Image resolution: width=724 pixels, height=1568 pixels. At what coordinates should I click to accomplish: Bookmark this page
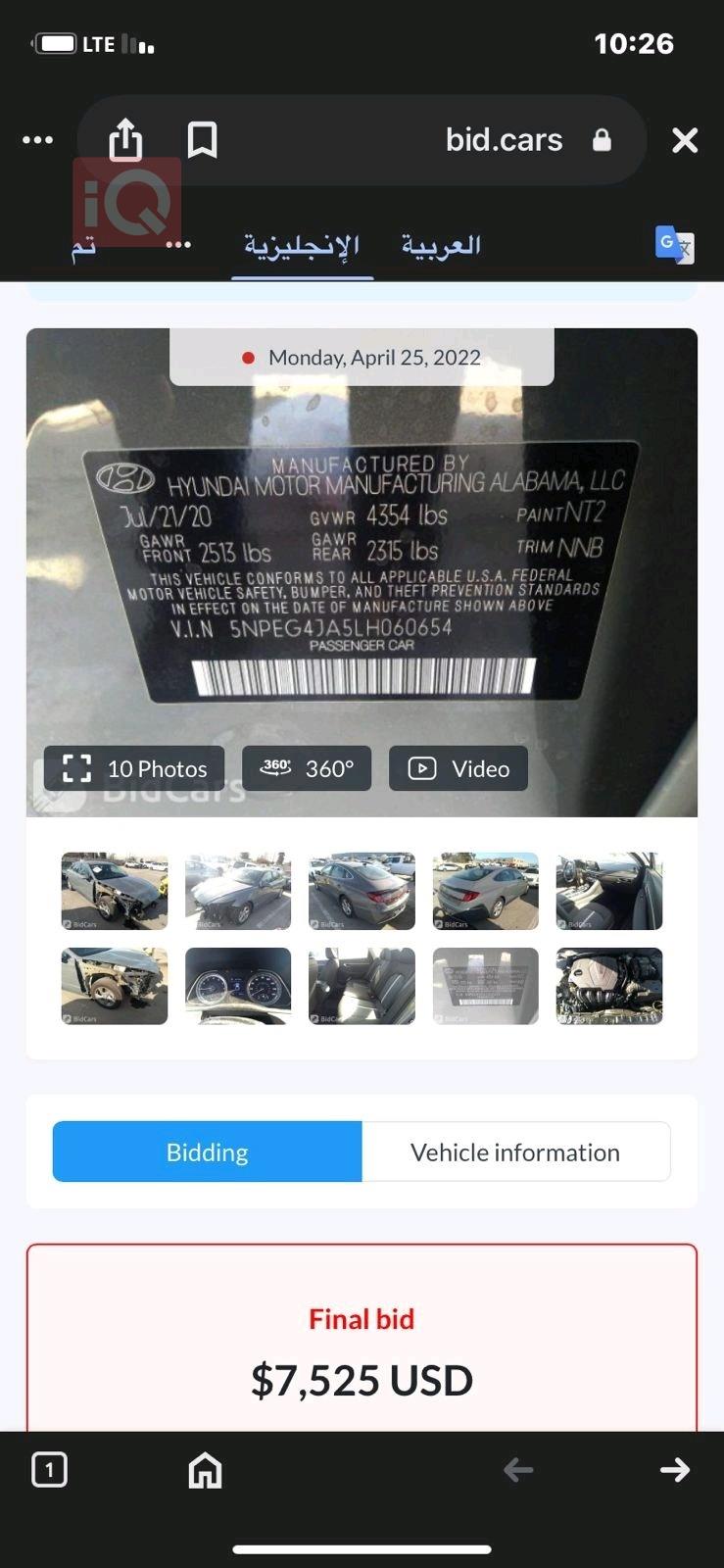pyautogui.click(x=202, y=139)
